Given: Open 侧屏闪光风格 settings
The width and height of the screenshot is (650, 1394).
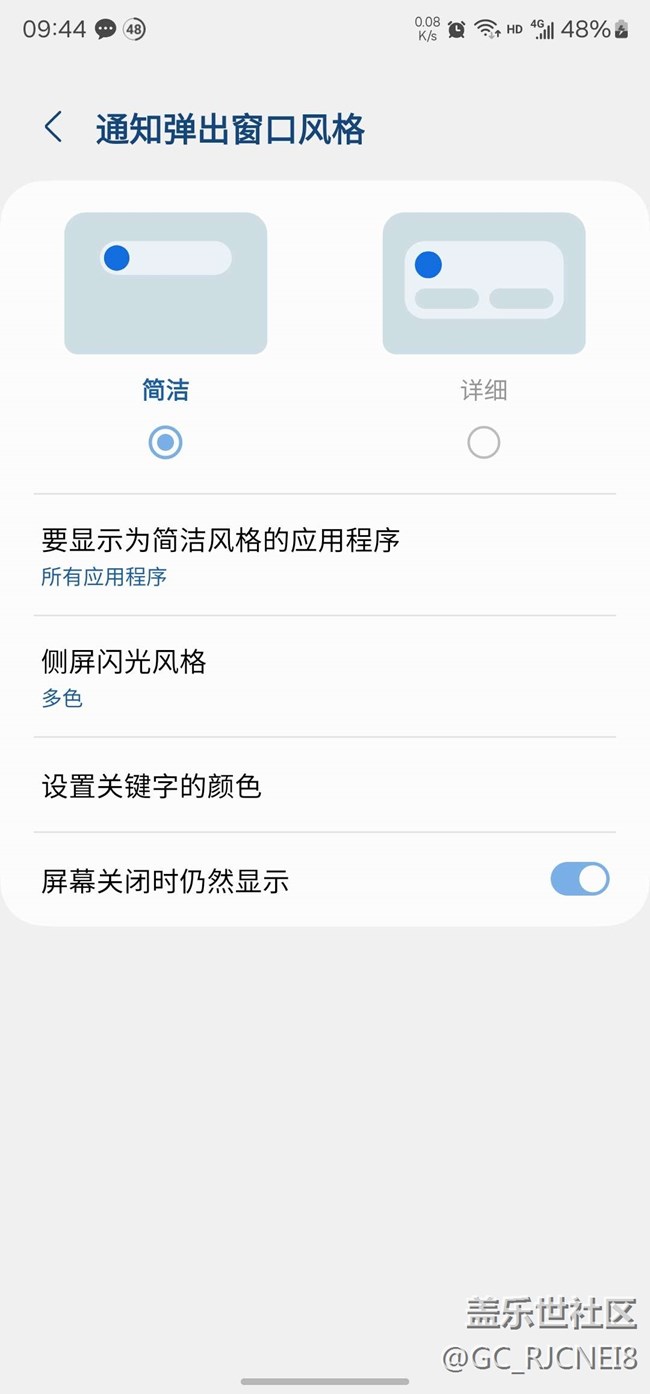Looking at the screenshot, I should pos(324,676).
